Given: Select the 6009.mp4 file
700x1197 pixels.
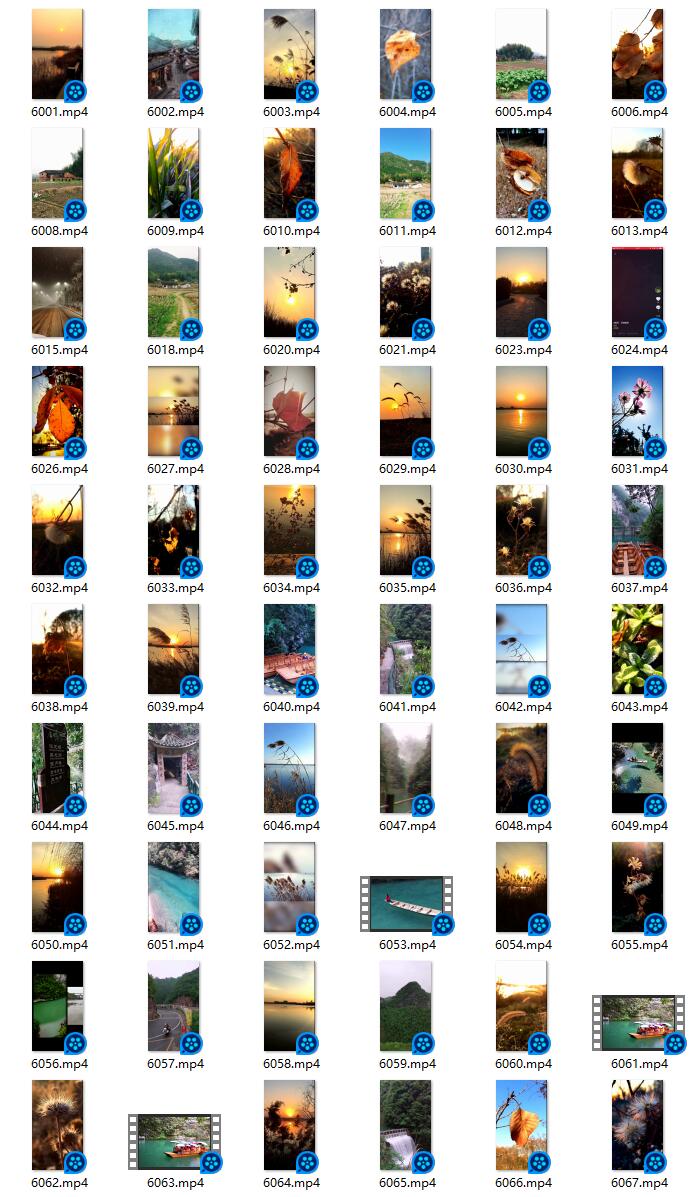Looking at the screenshot, I should point(174,173).
